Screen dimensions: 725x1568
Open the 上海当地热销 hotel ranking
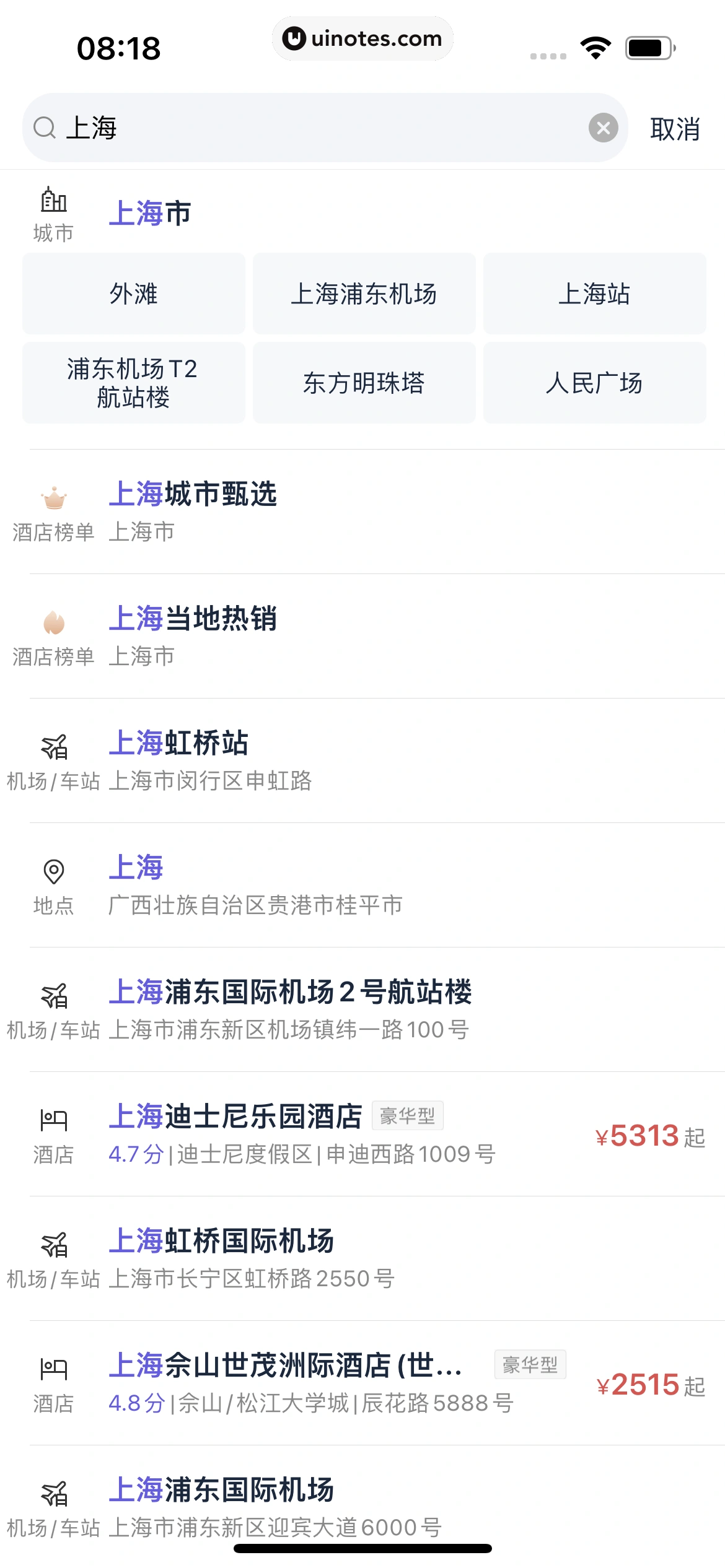(x=193, y=636)
